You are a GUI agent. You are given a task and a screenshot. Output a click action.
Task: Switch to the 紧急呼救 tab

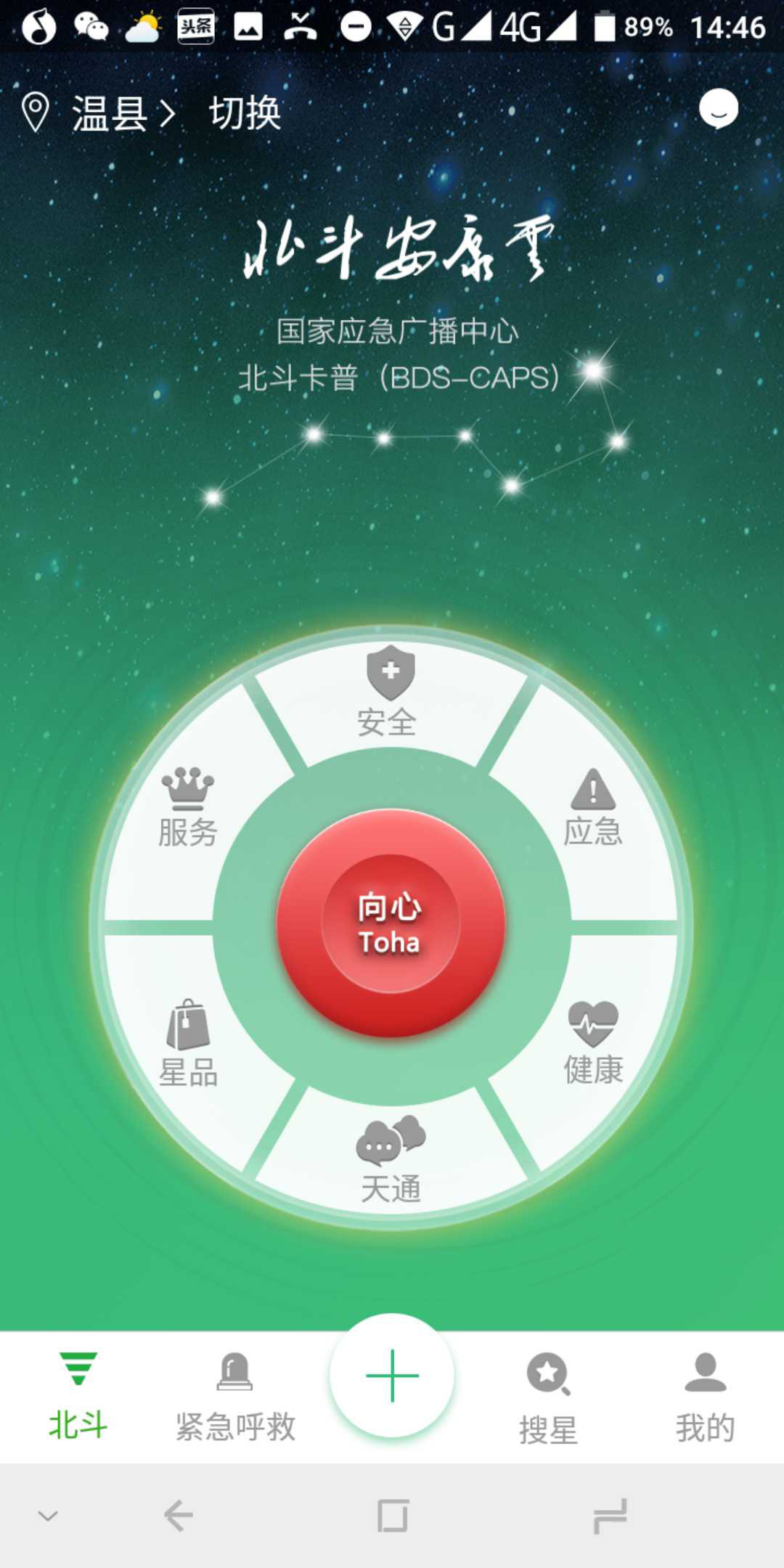tap(235, 1396)
